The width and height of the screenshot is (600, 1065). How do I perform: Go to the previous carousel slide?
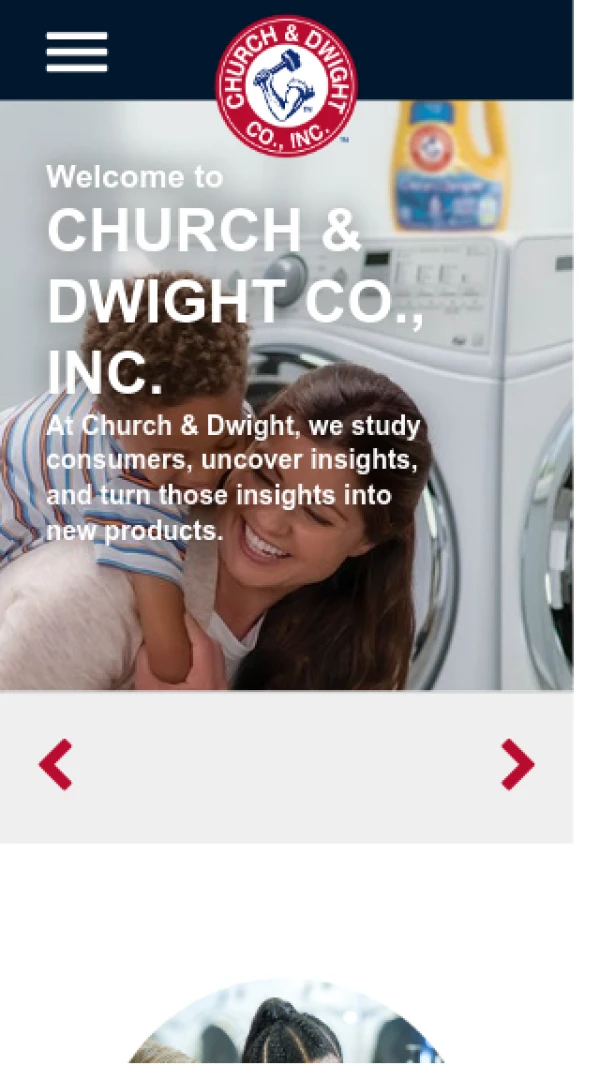[x=56, y=765]
